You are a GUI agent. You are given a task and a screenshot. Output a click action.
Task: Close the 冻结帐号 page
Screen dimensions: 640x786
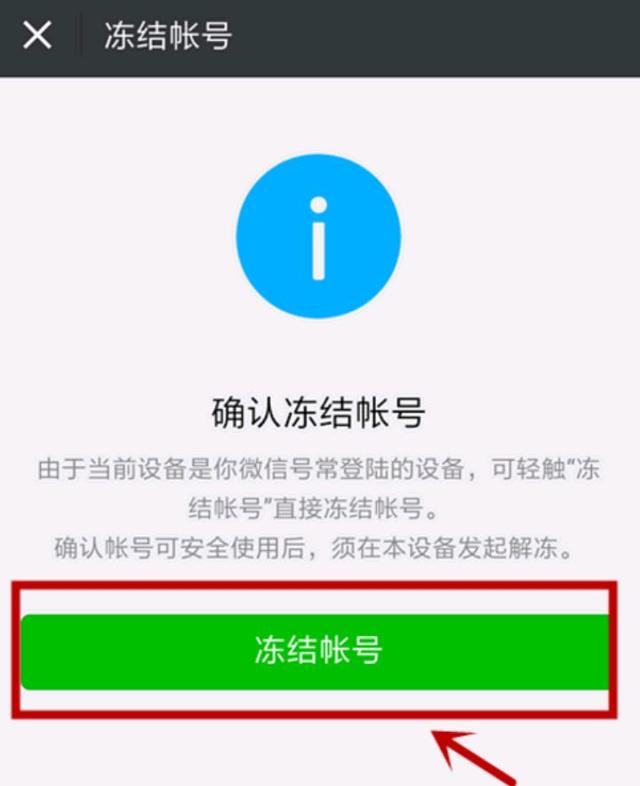[x=37, y=36]
